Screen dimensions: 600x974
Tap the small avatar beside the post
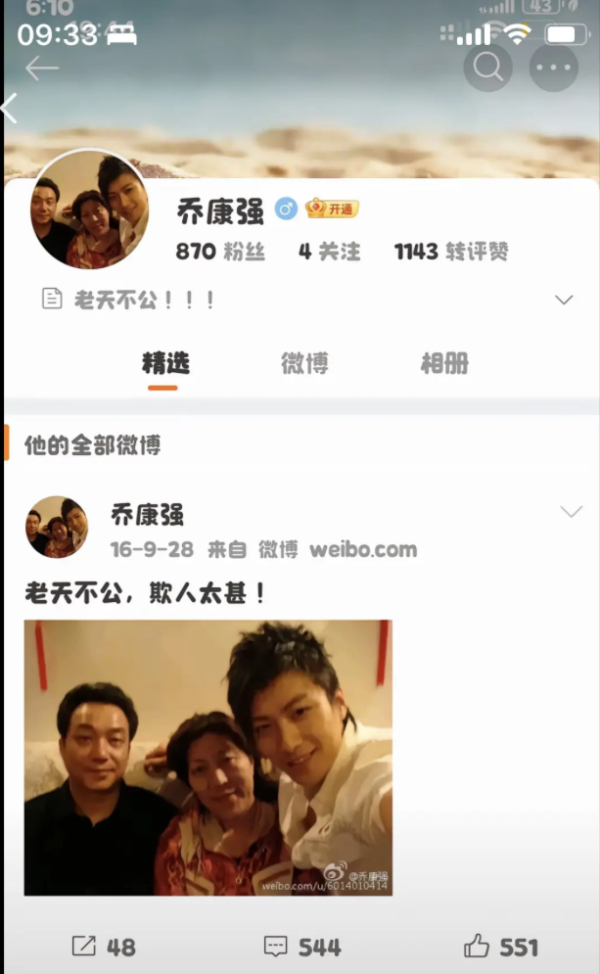pyautogui.click(x=57, y=526)
